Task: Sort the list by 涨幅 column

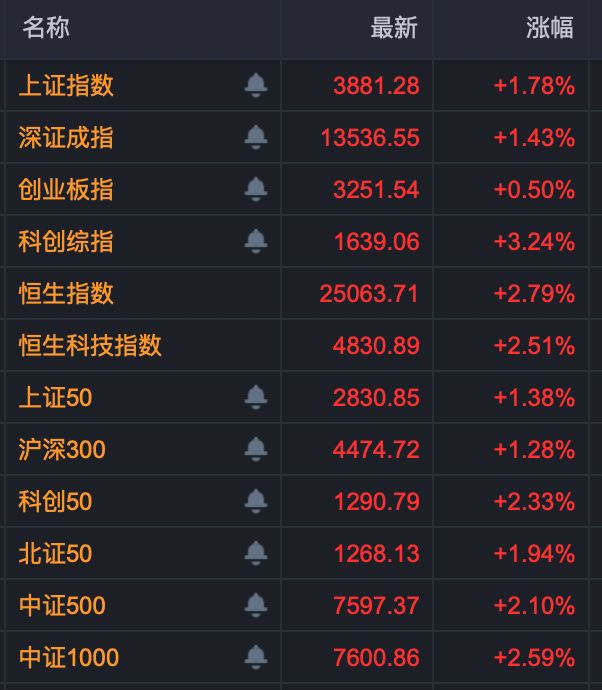Action: click(550, 28)
